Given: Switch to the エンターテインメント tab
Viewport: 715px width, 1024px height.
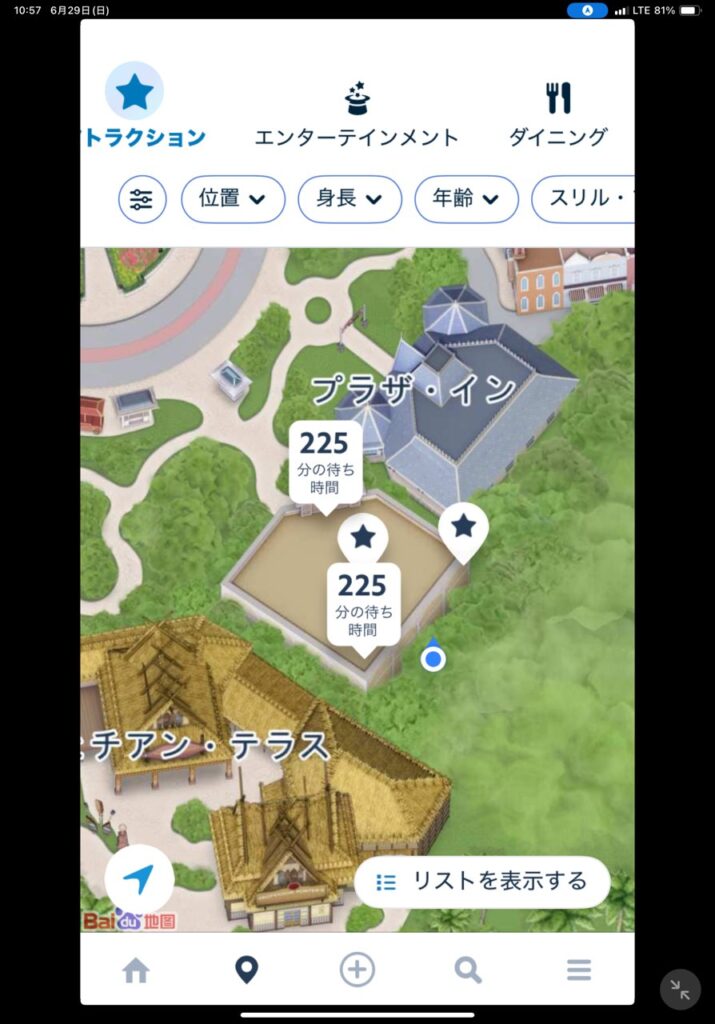Looking at the screenshot, I should pyautogui.click(x=356, y=115).
